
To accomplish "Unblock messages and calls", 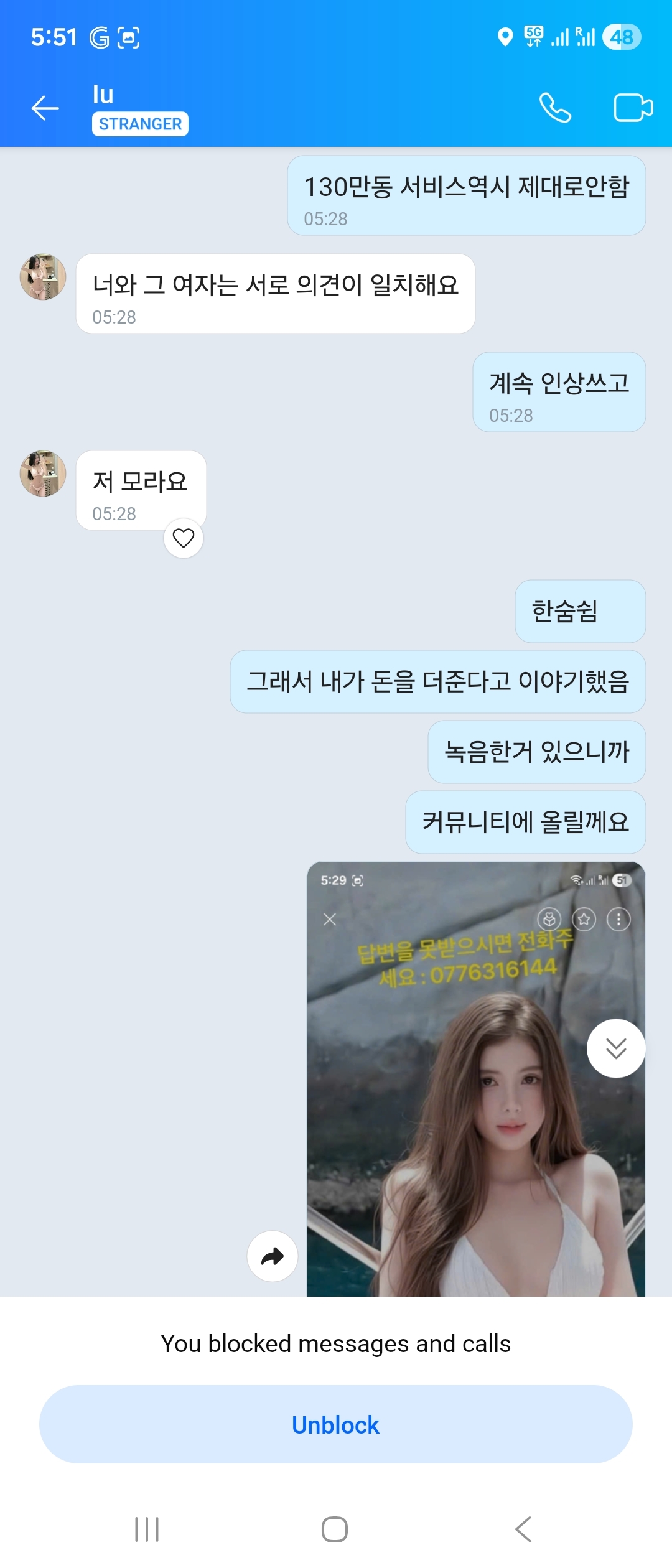I will point(336,1424).
